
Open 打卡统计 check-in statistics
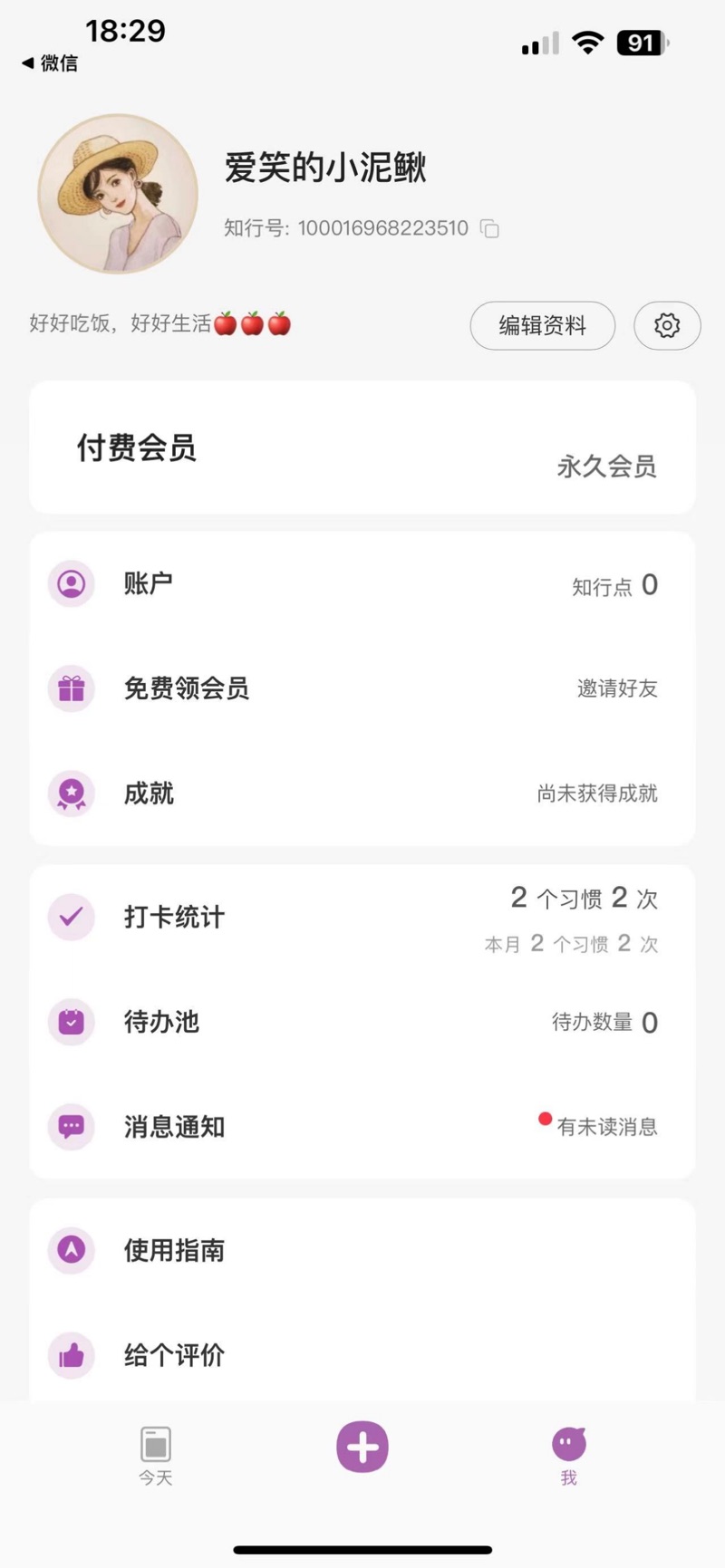(362, 917)
